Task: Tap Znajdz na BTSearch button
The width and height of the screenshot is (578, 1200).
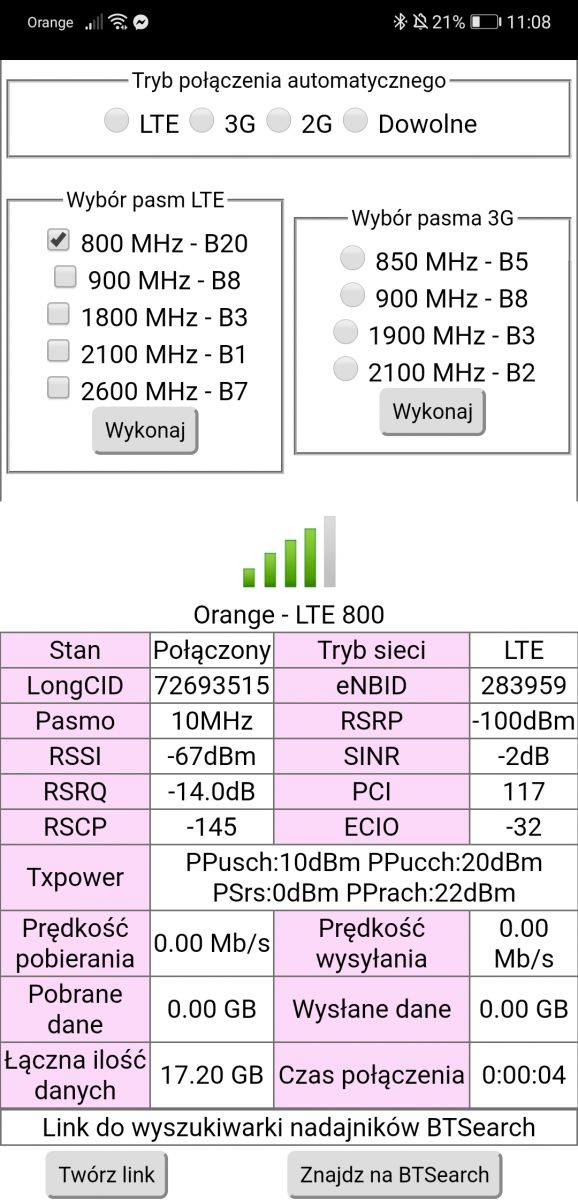Action: (394, 1174)
